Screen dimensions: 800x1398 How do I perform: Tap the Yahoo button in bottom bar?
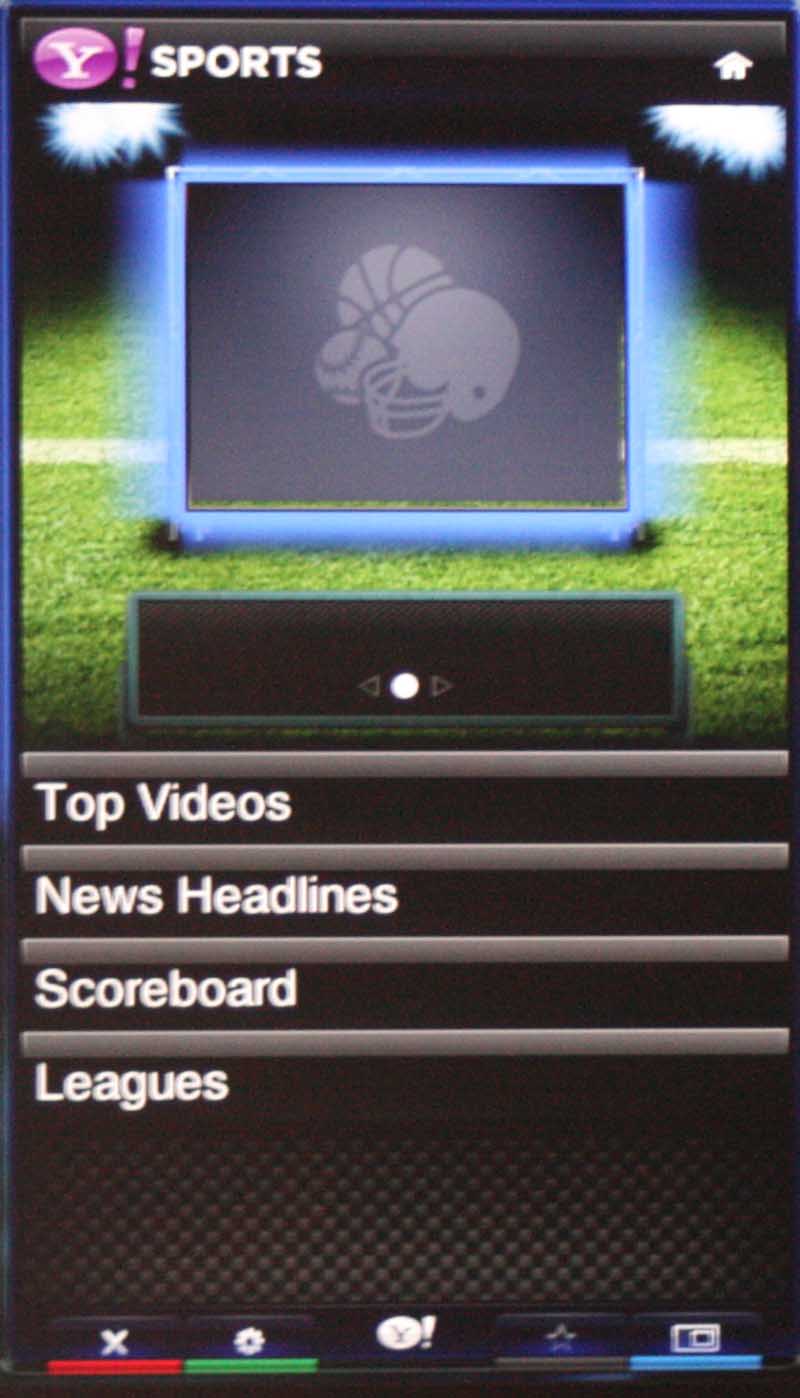tap(405, 1333)
